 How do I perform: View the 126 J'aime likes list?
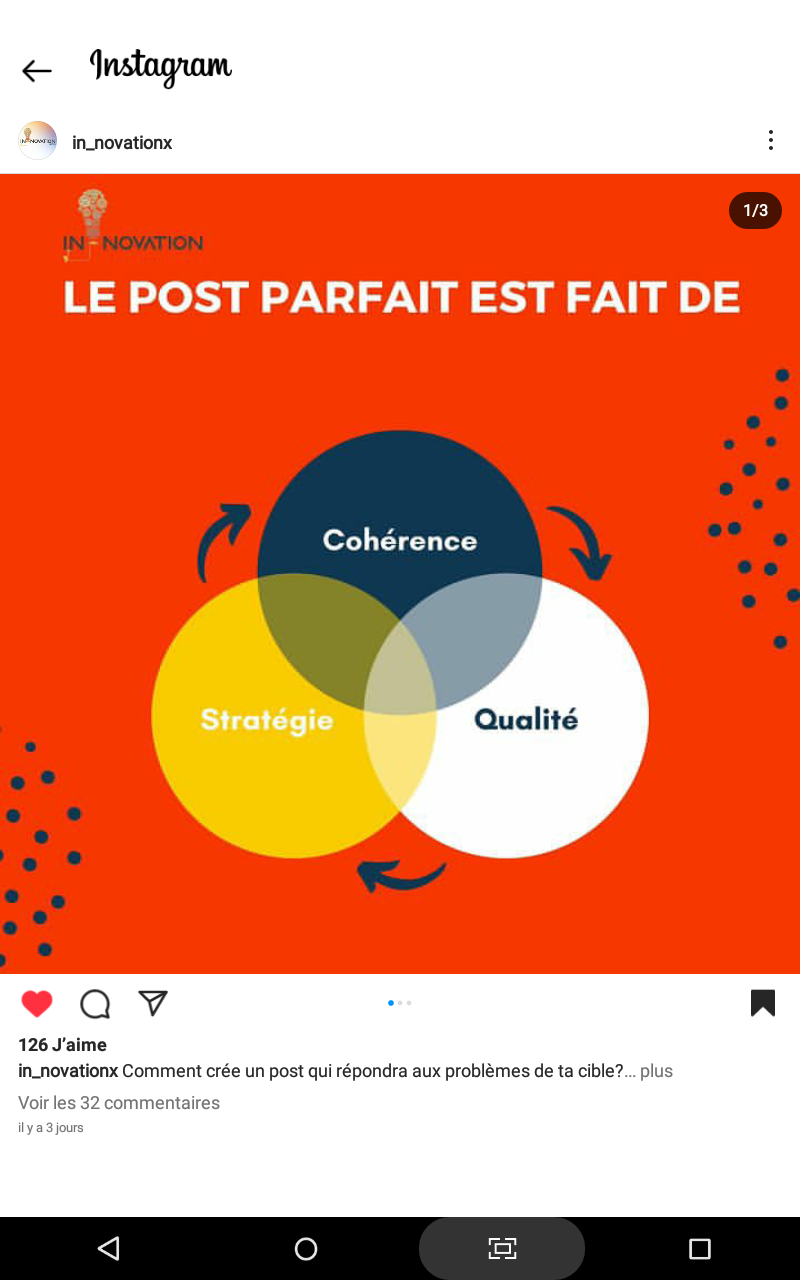tap(62, 1045)
